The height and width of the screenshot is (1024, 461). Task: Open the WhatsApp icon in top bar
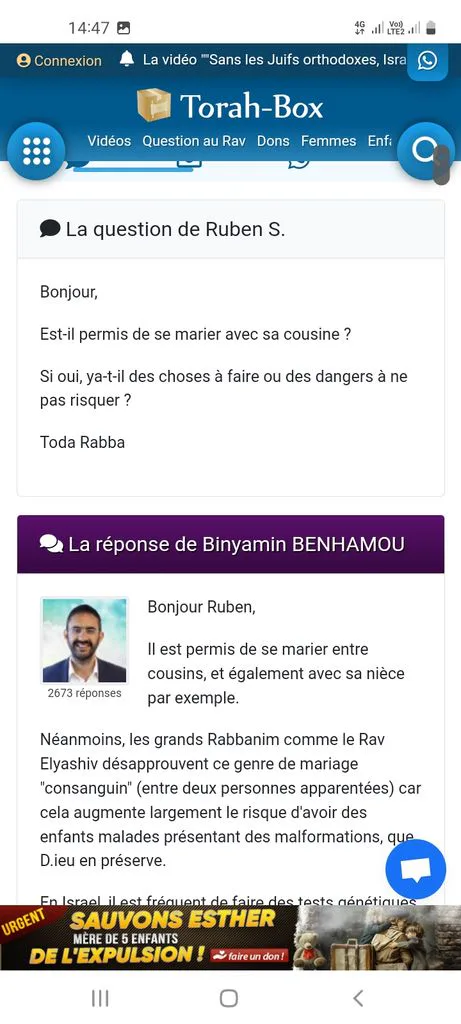pyautogui.click(x=428, y=61)
